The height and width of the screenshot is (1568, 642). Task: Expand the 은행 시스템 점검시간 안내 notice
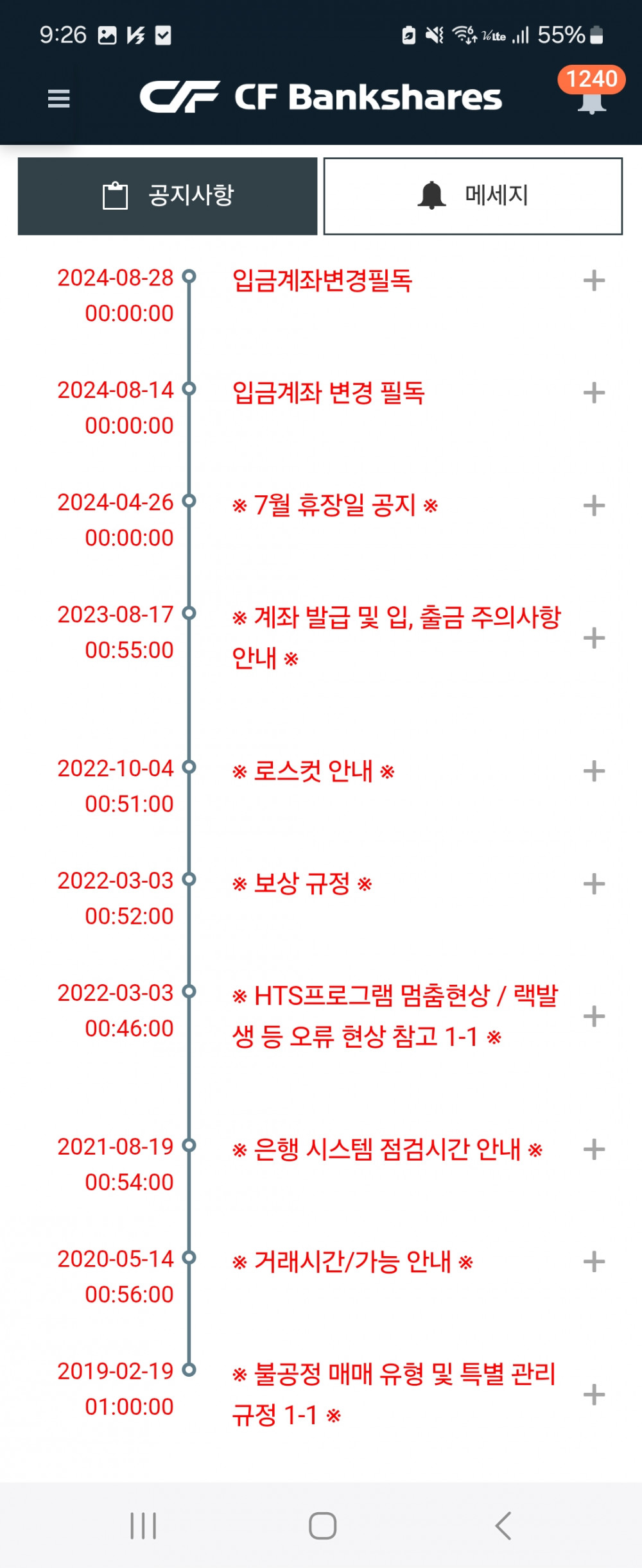click(x=594, y=1150)
